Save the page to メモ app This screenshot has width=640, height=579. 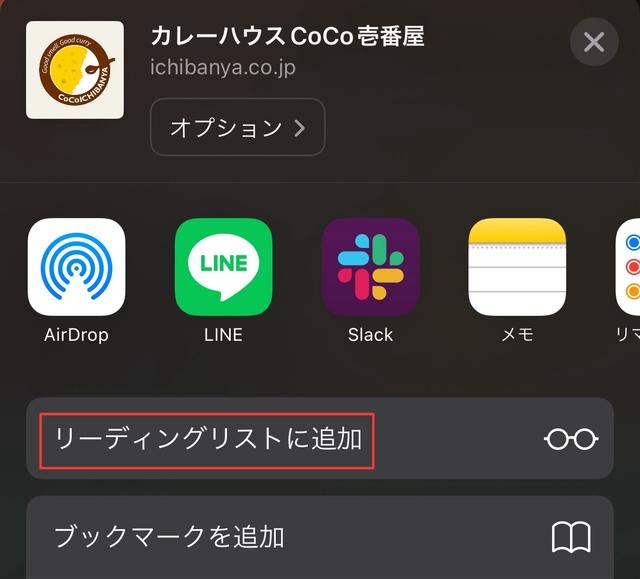point(517,267)
